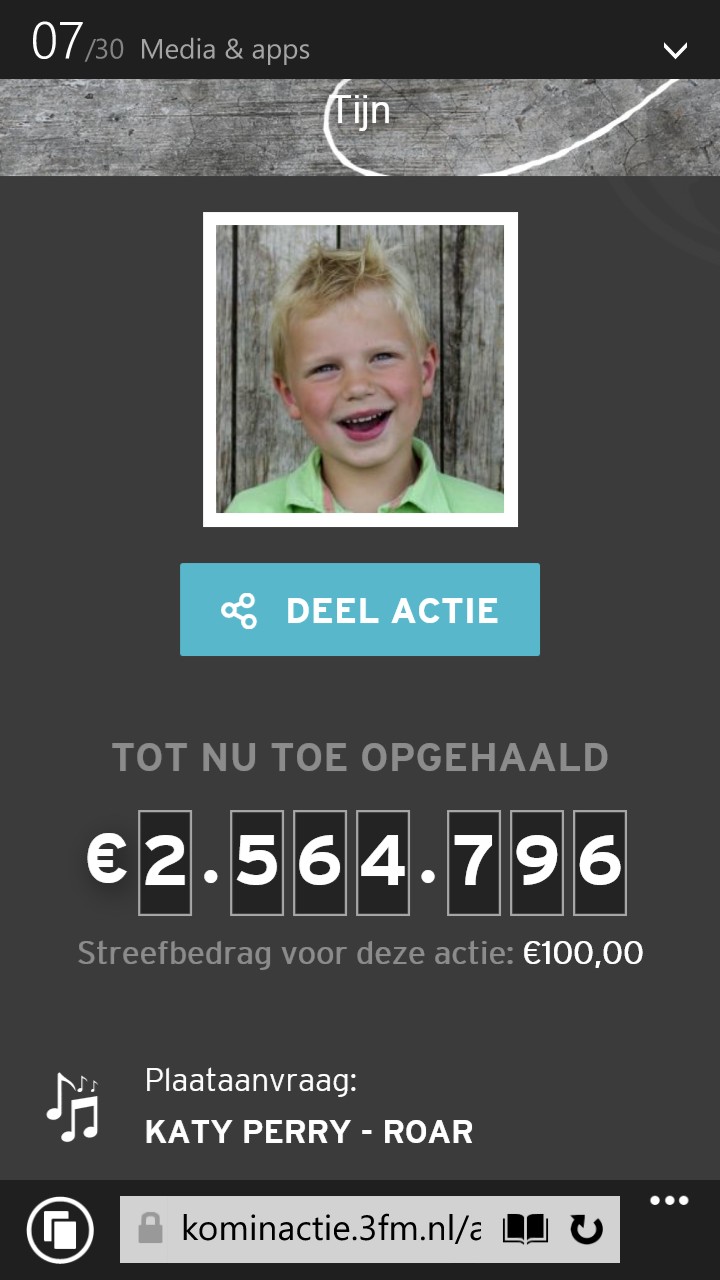
Task: Reload the current page
Action: coord(587,1229)
